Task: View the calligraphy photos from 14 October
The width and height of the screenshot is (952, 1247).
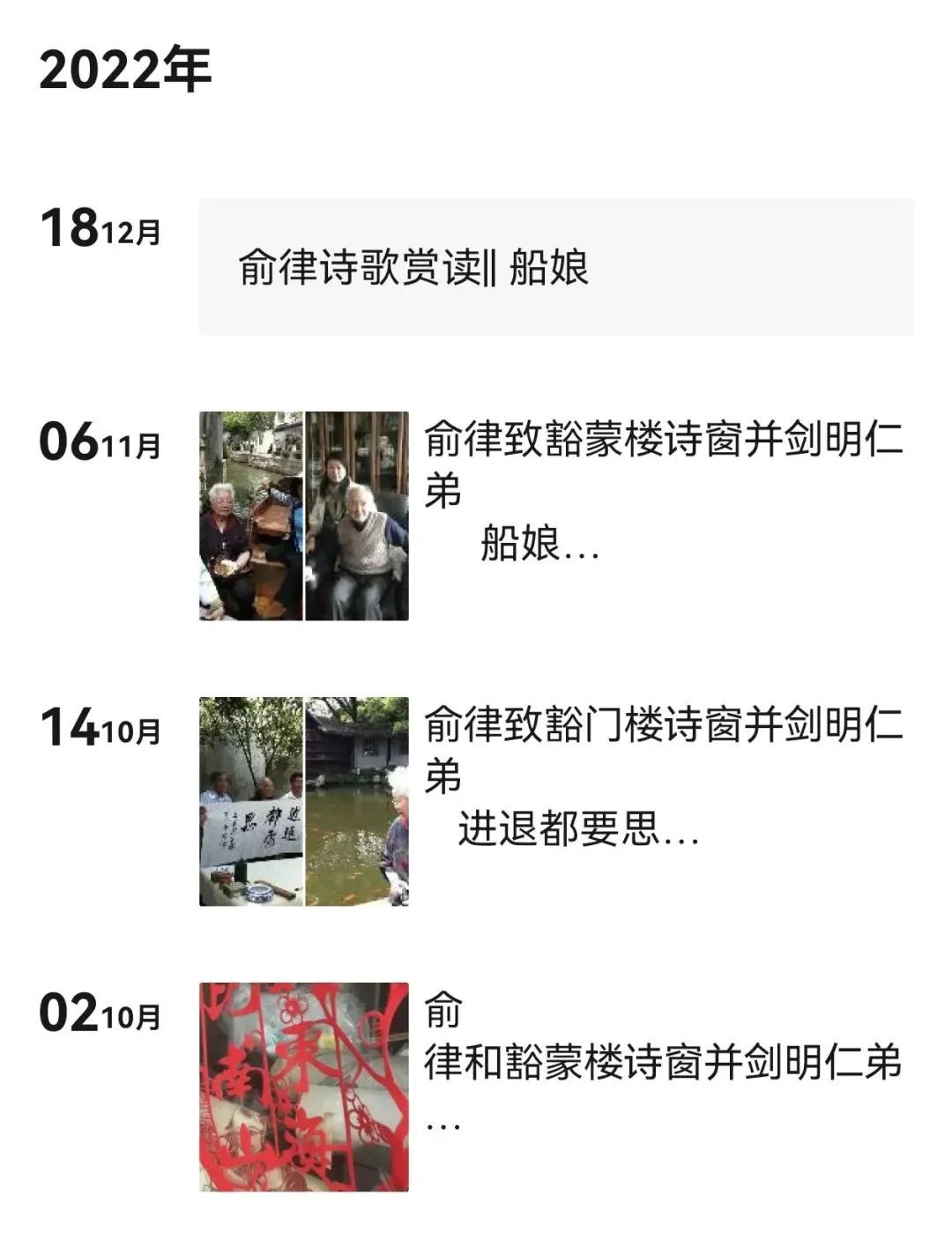Action: (x=303, y=802)
